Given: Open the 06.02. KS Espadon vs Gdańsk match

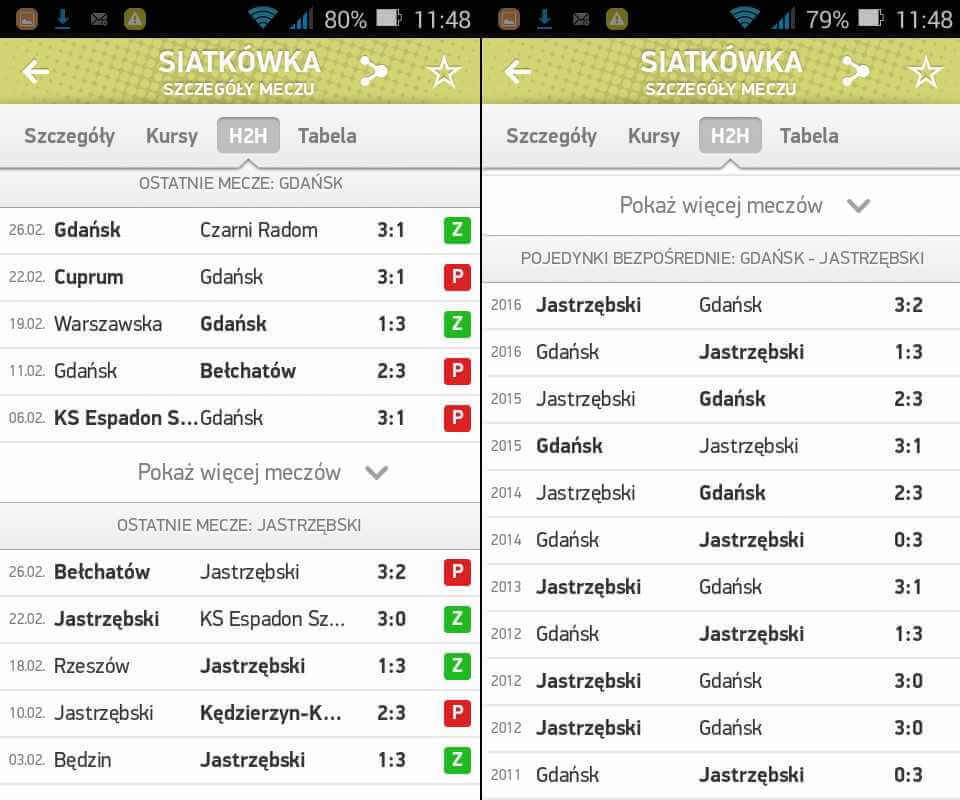Looking at the screenshot, I should [240, 418].
